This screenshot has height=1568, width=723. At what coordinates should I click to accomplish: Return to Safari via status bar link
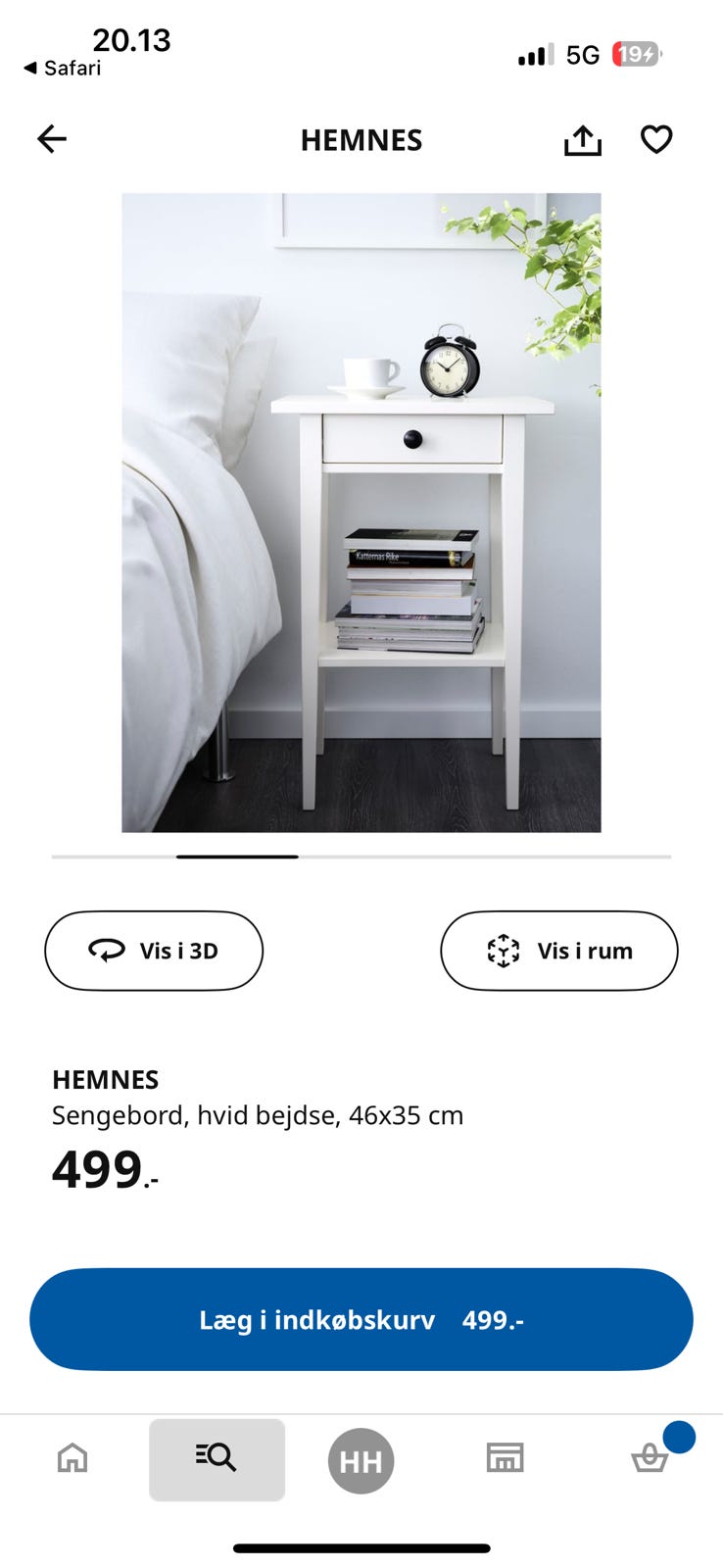point(64,69)
